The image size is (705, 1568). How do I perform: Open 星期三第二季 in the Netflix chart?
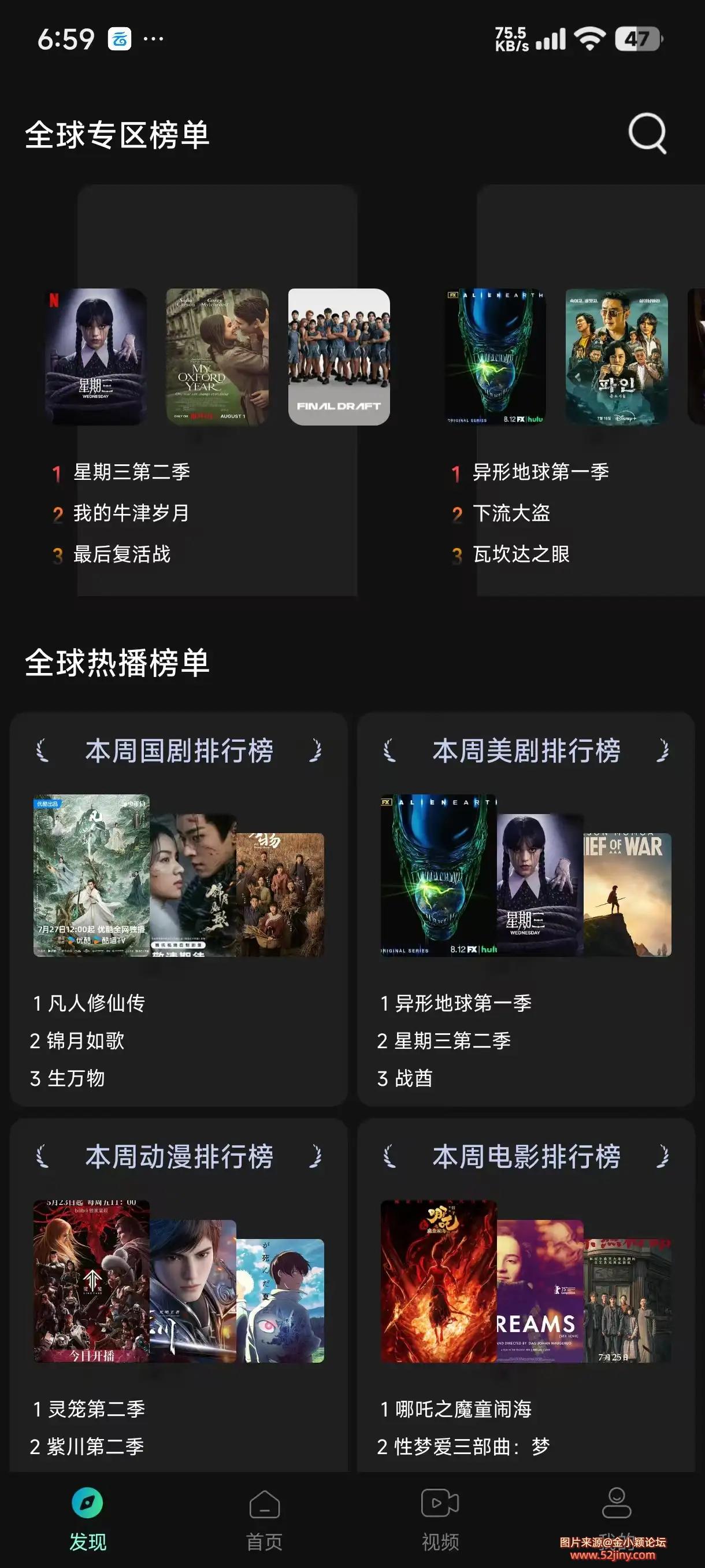(x=131, y=472)
